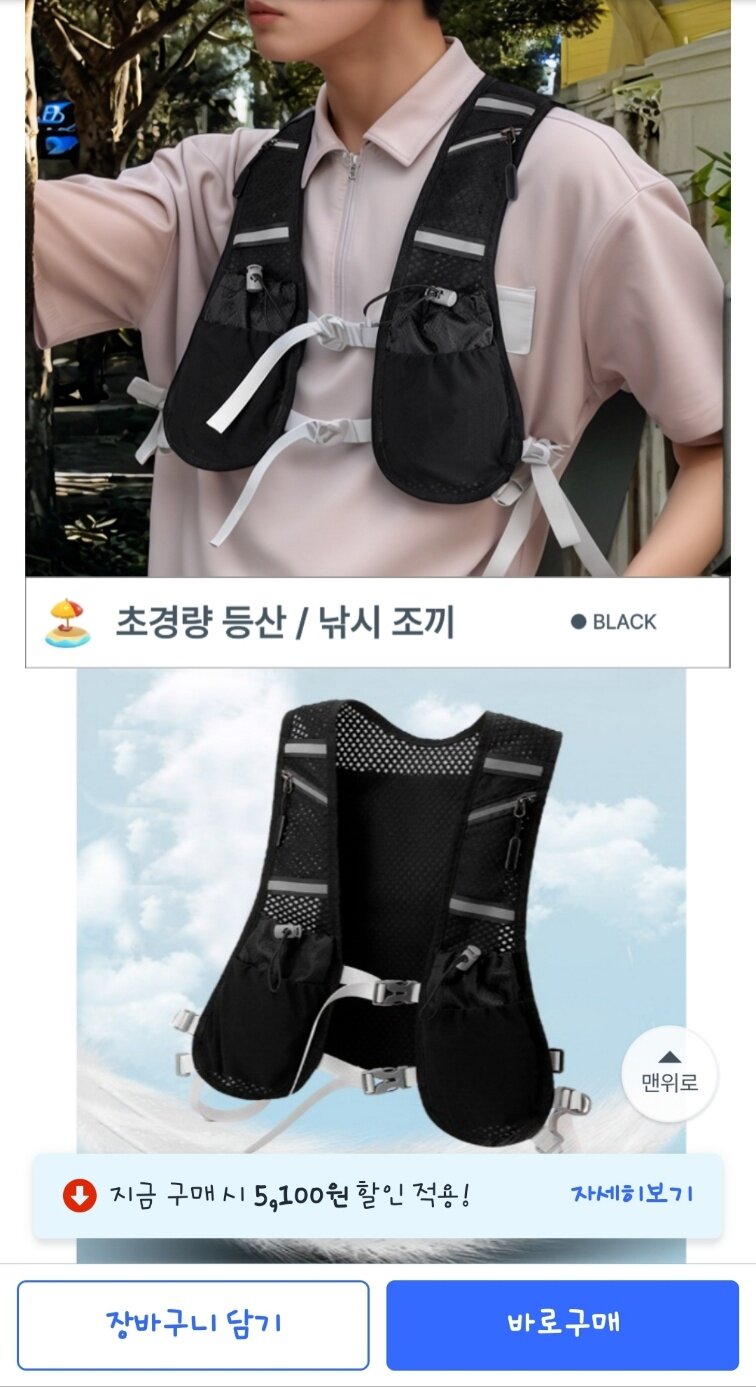Buy now with the 바로구매 button
The image size is (756, 1387).
(x=563, y=1325)
